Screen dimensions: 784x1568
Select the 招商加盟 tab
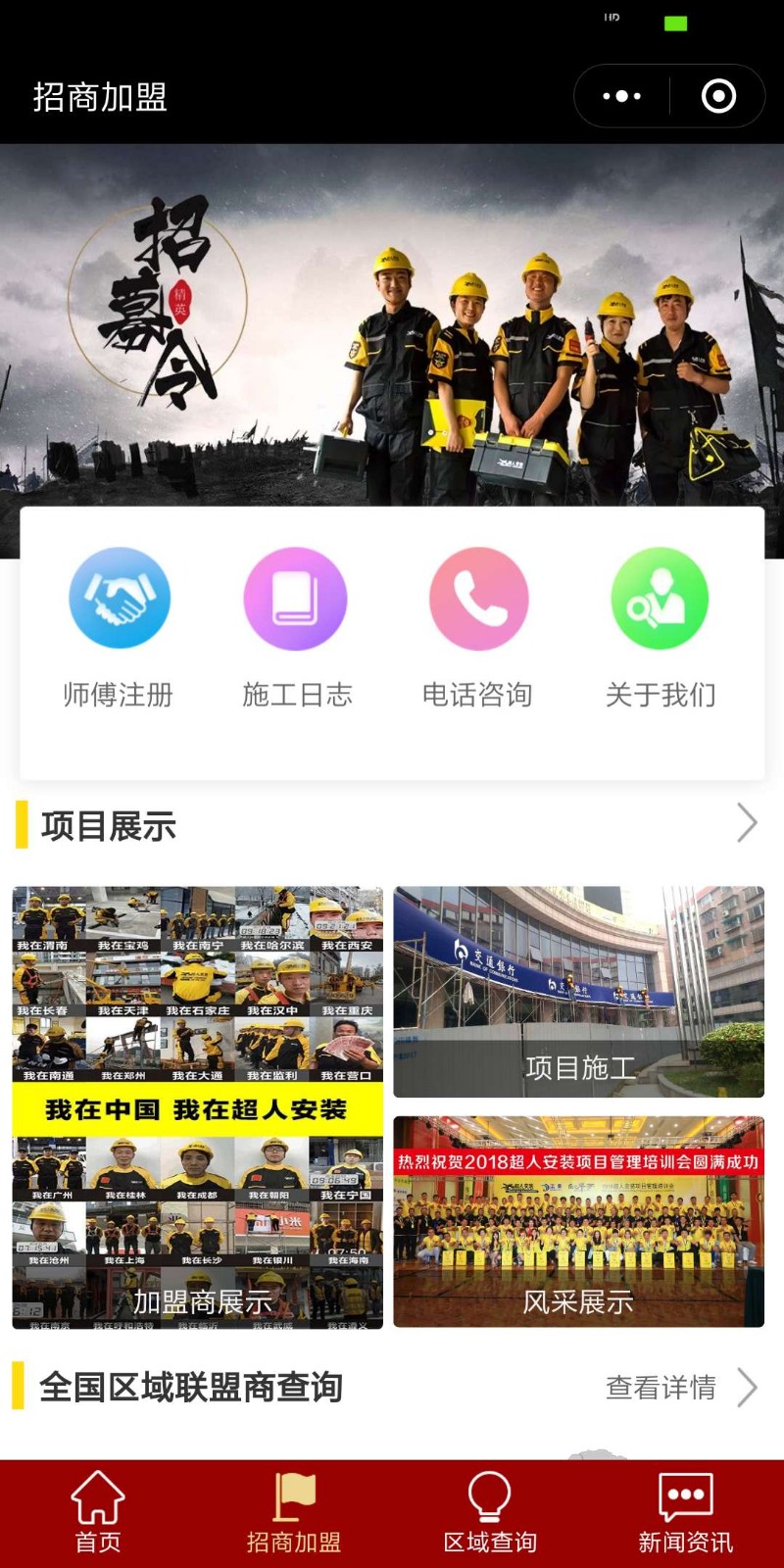[294, 1513]
